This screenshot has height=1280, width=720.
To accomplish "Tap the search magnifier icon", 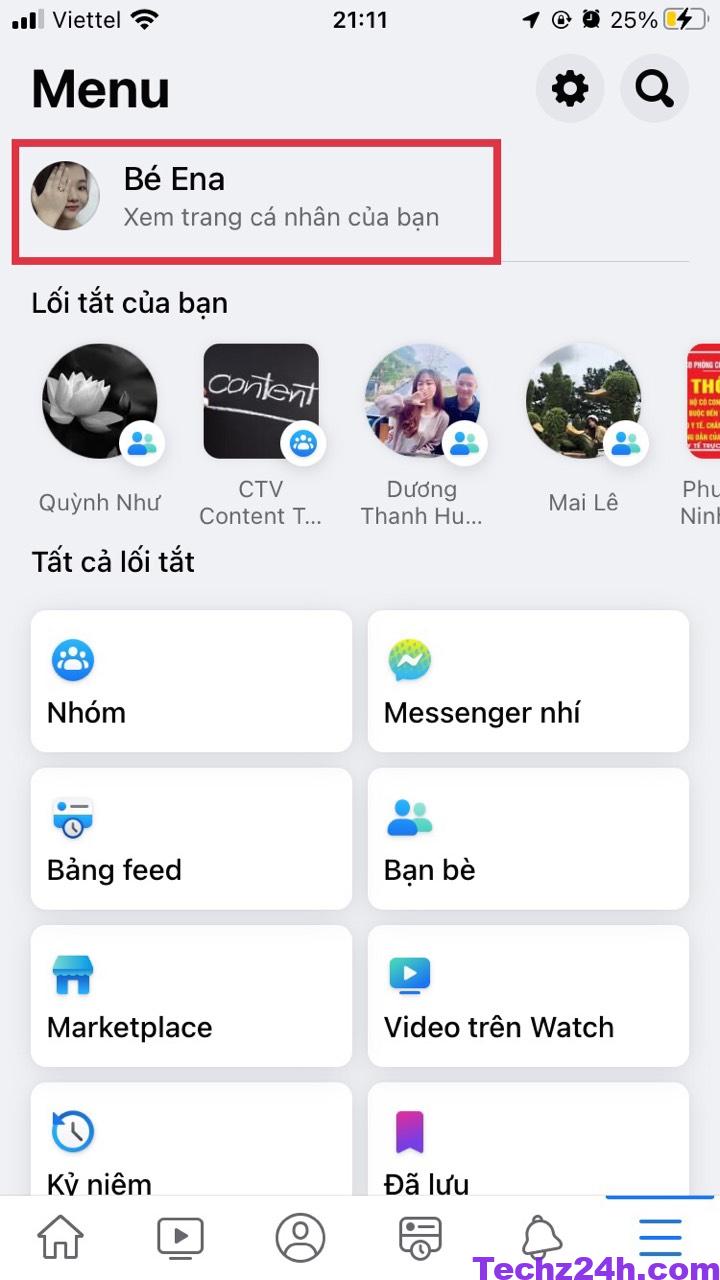I will [x=654, y=89].
